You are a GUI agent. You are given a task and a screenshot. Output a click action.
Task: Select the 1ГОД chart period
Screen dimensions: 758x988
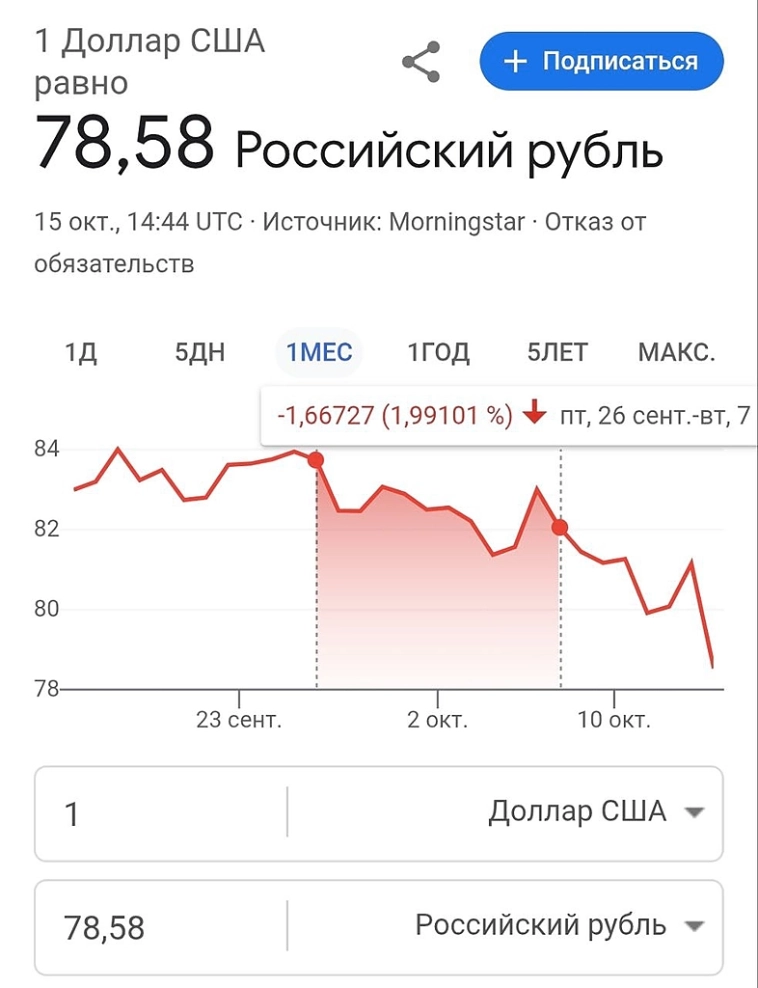click(x=438, y=352)
